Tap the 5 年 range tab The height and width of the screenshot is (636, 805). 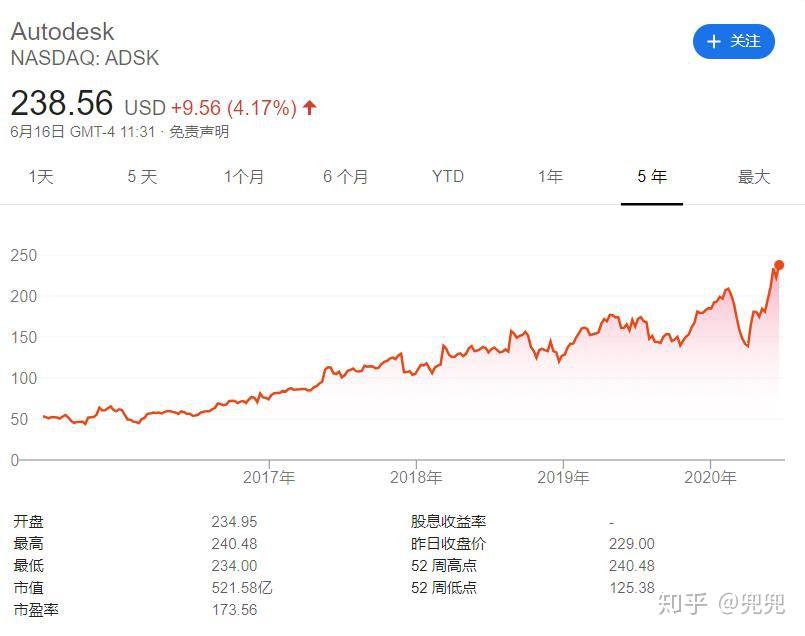(x=652, y=177)
